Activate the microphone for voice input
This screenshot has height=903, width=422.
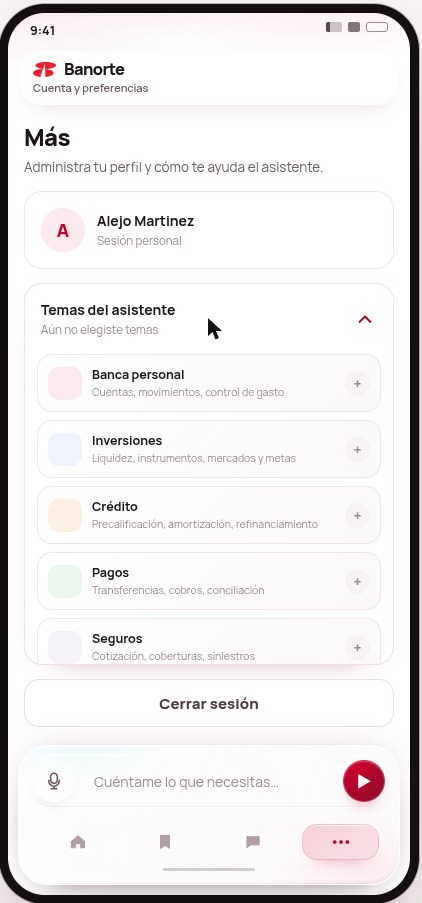tap(54, 781)
